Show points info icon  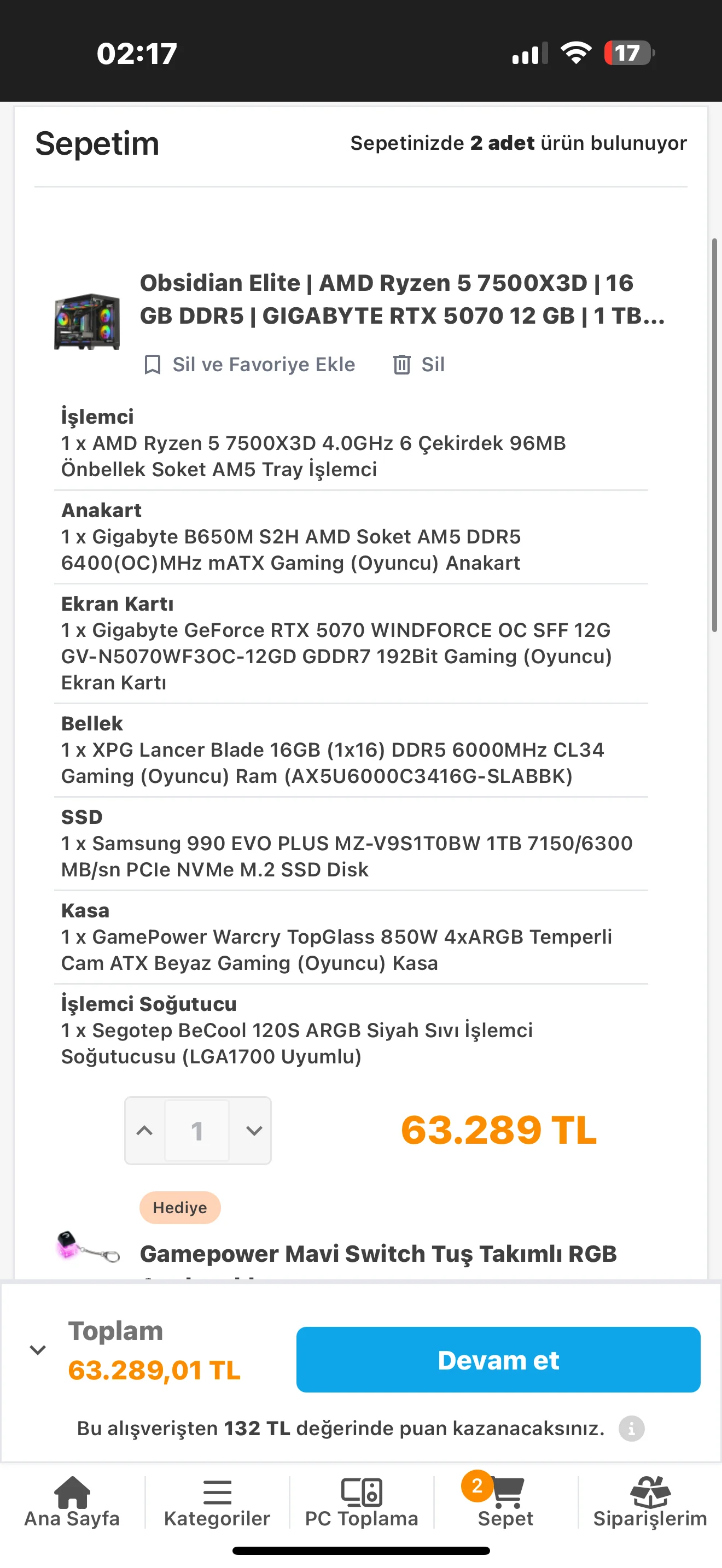point(631,1428)
